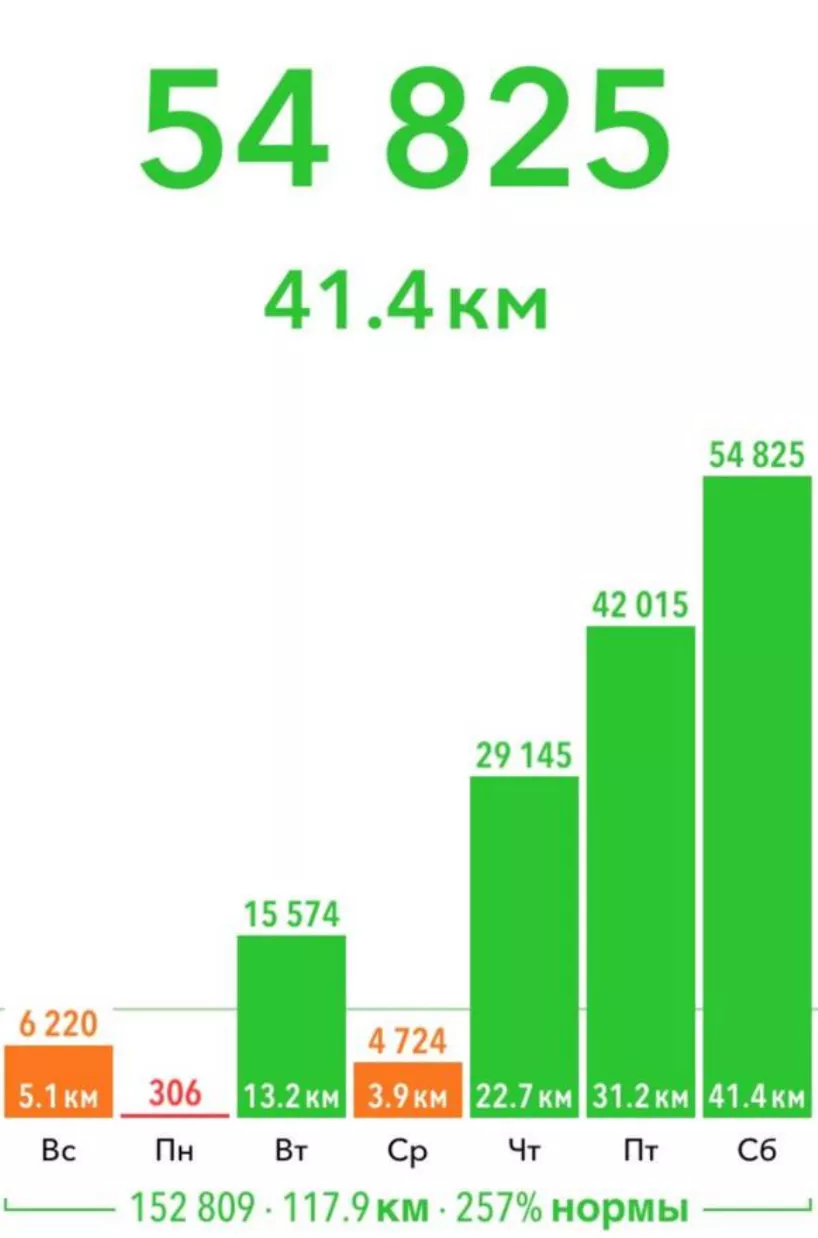Select the Сб bar showing 54 825 steps

757,795
